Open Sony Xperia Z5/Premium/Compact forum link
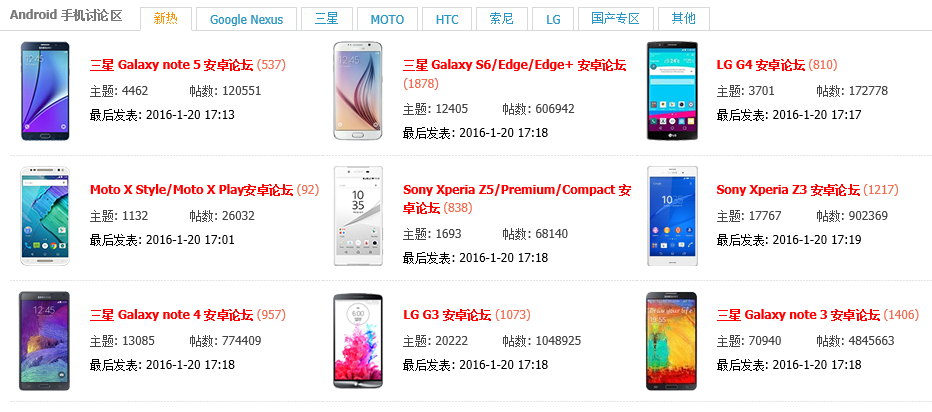The width and height of the screenshot is (932, 412). pyautogui.click(x=517, y=190)
